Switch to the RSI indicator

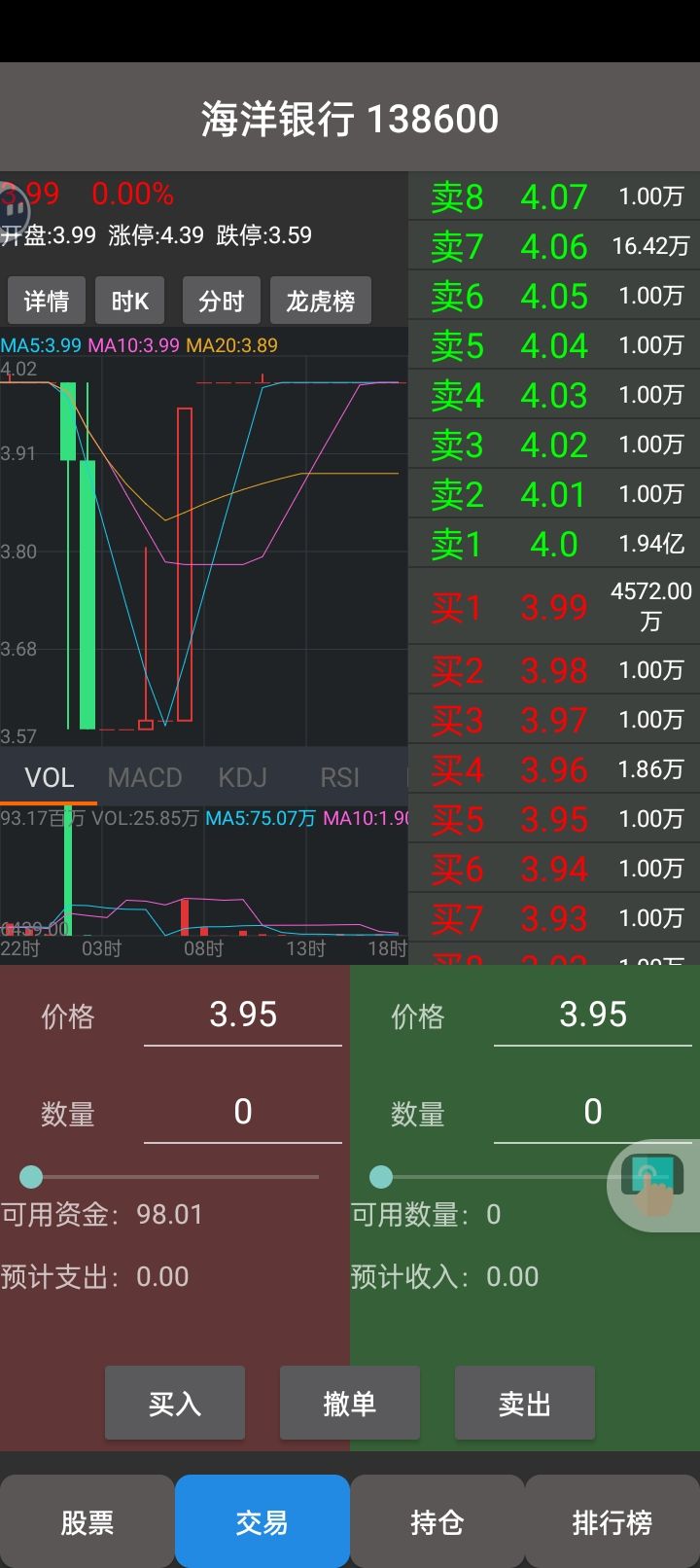[339, 777]
